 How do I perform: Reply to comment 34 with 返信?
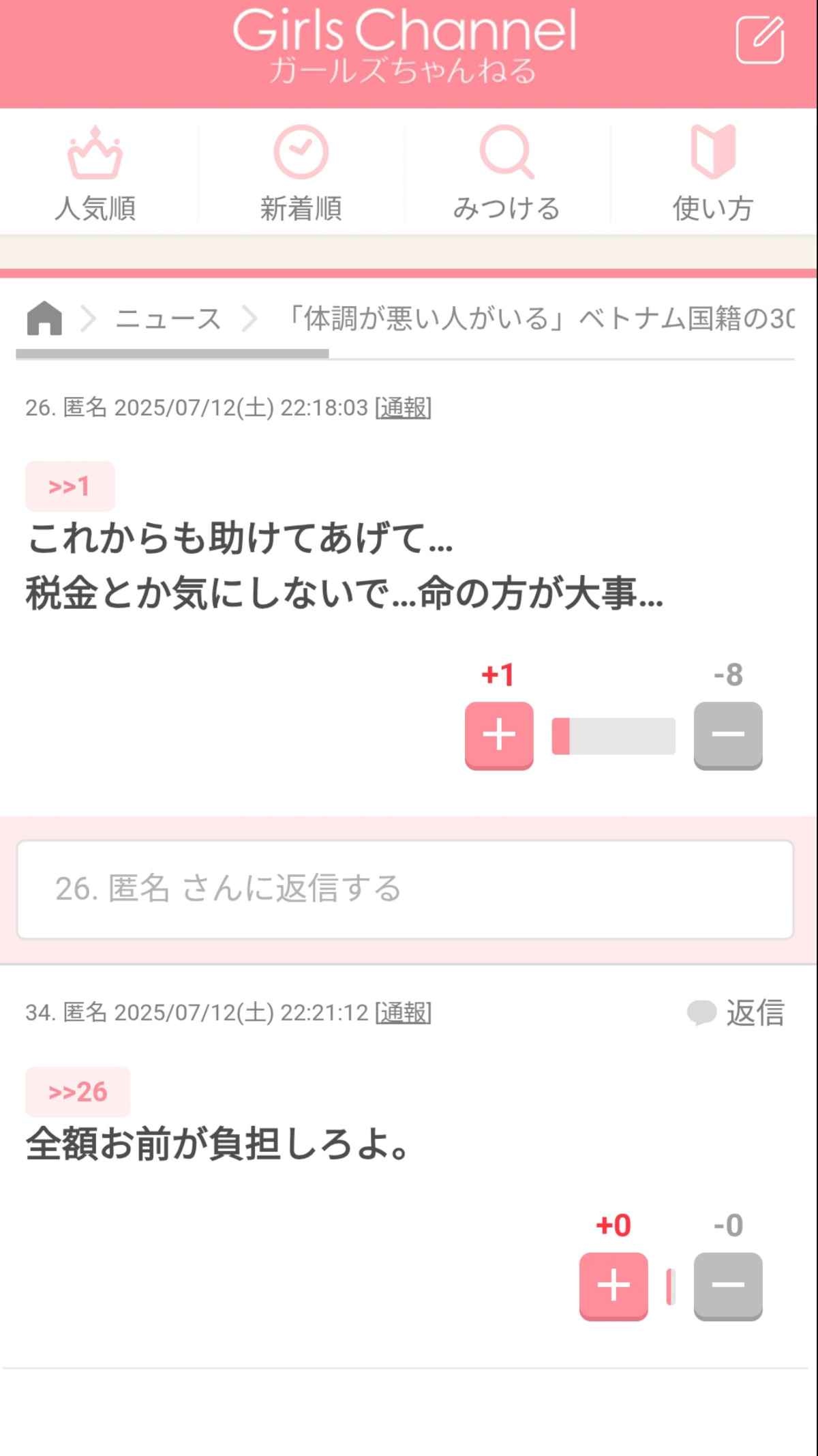737,1013
